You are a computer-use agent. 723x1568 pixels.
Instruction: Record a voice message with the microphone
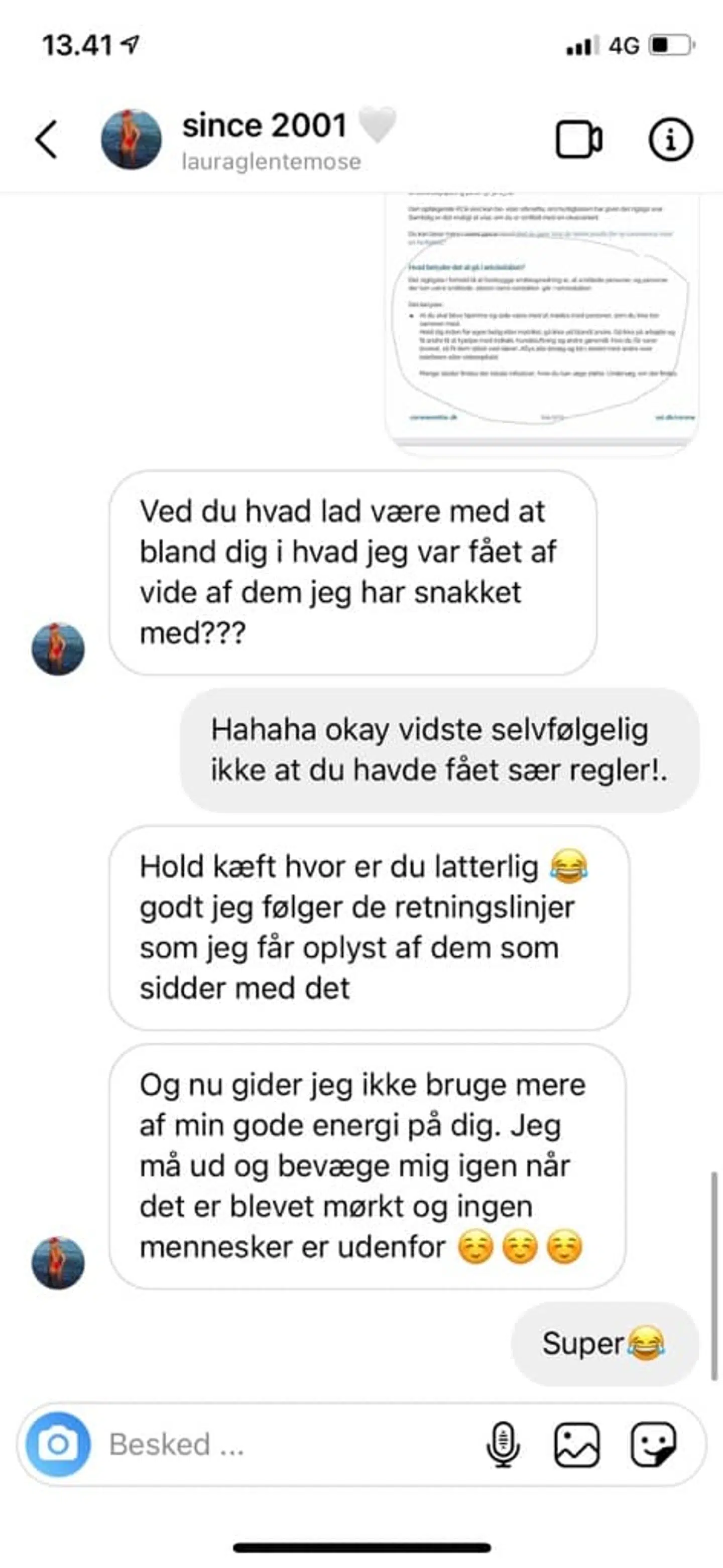[503, 1444]
